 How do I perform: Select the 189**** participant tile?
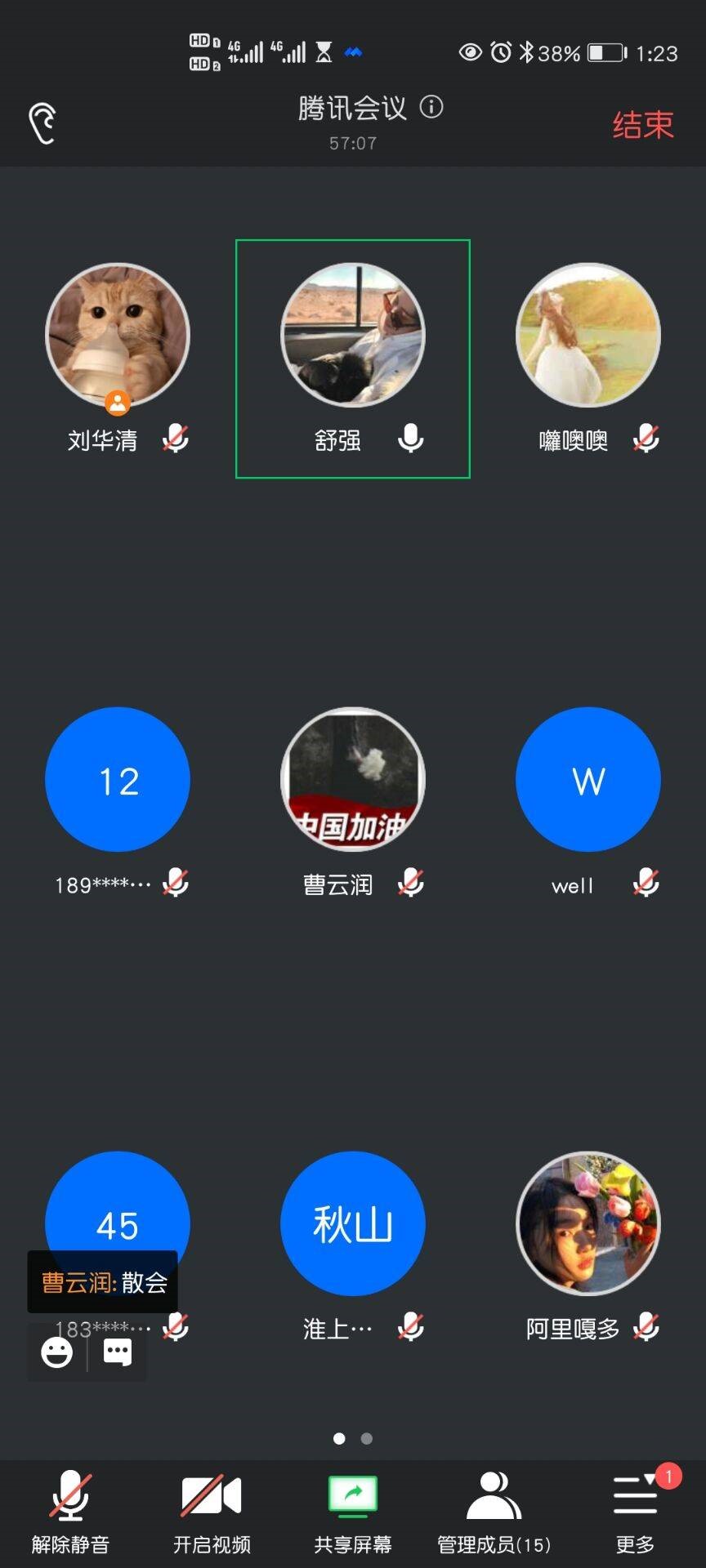[x=118, y=780]
